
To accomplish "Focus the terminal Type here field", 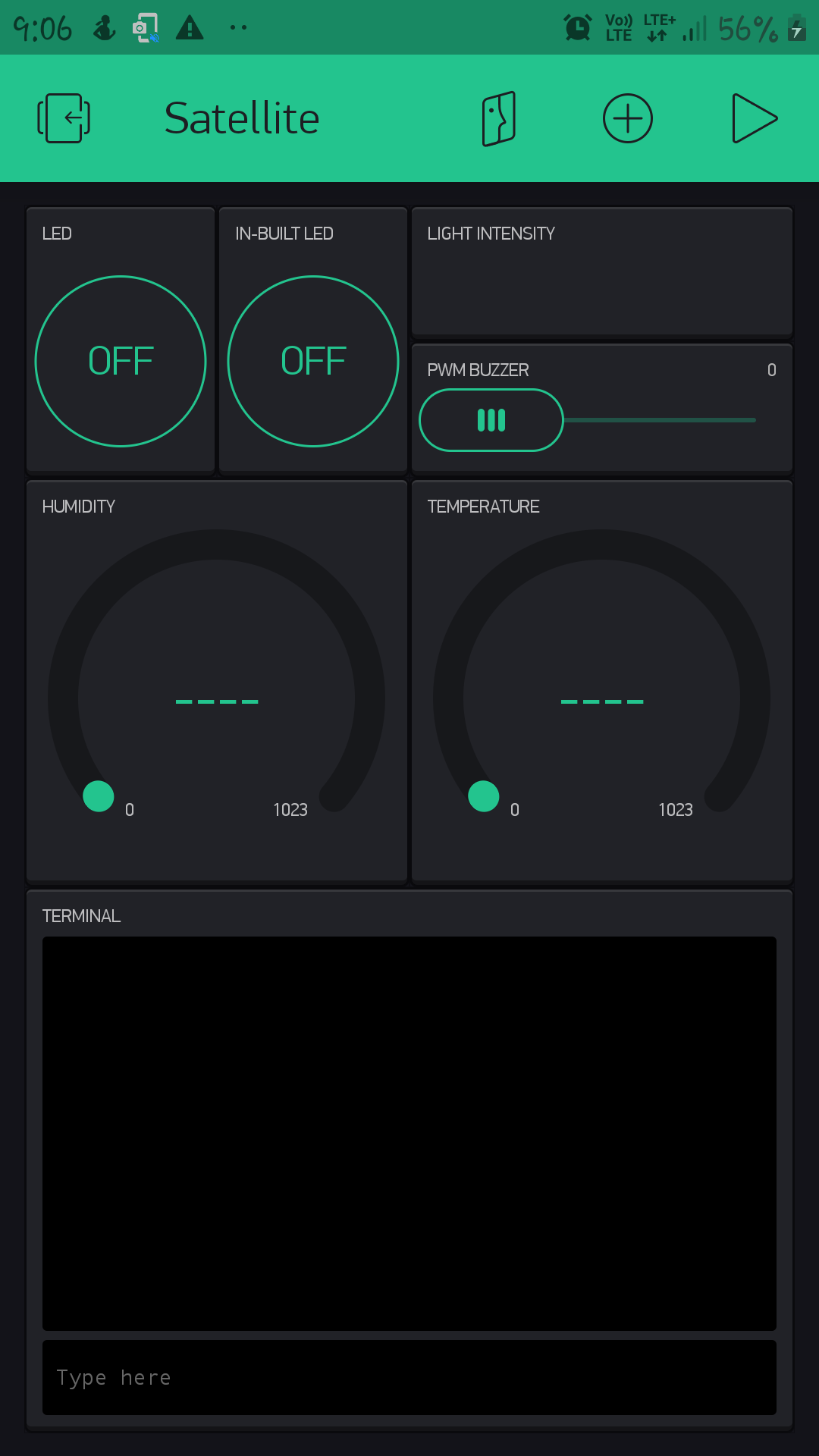I will coord(409,1377).
